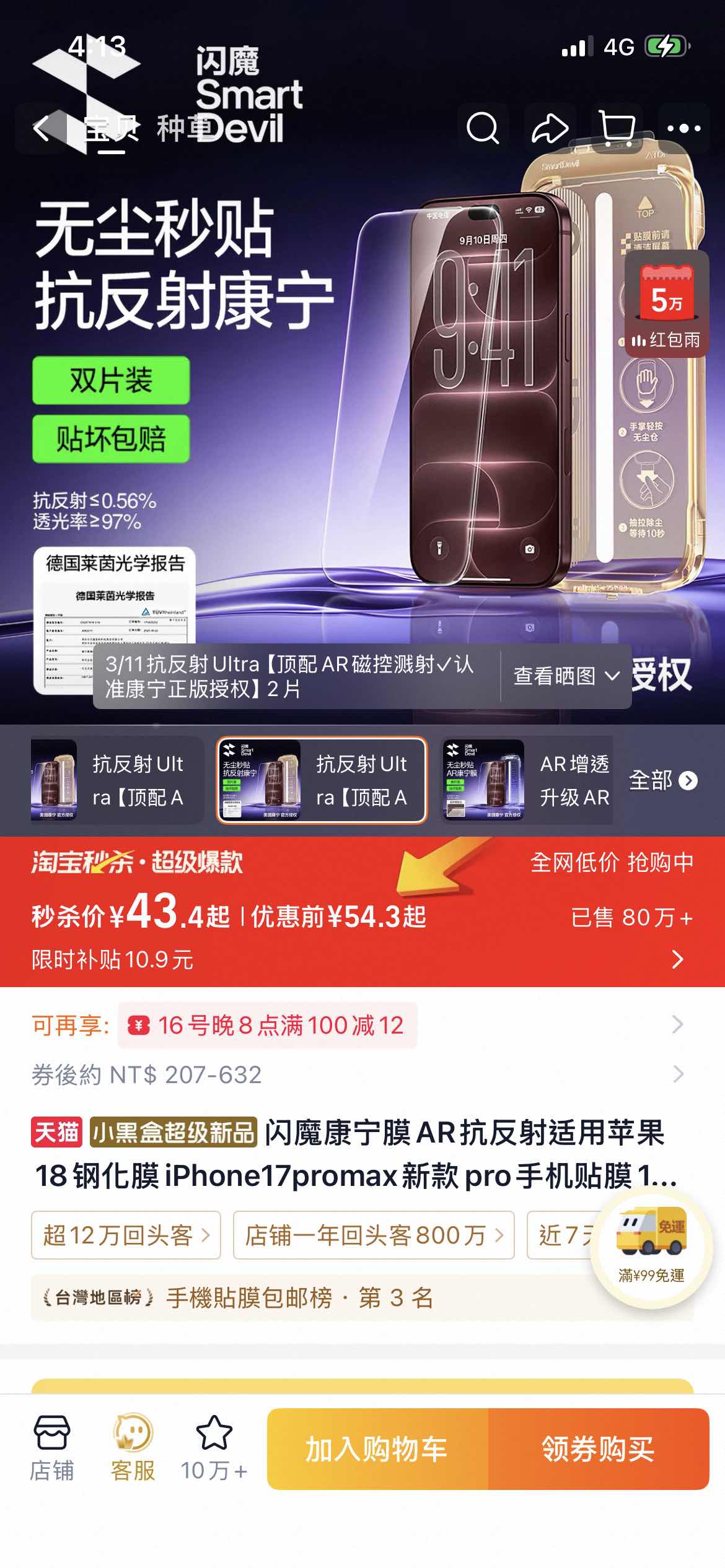Visit the 店铺 store page

point(52,1449)
